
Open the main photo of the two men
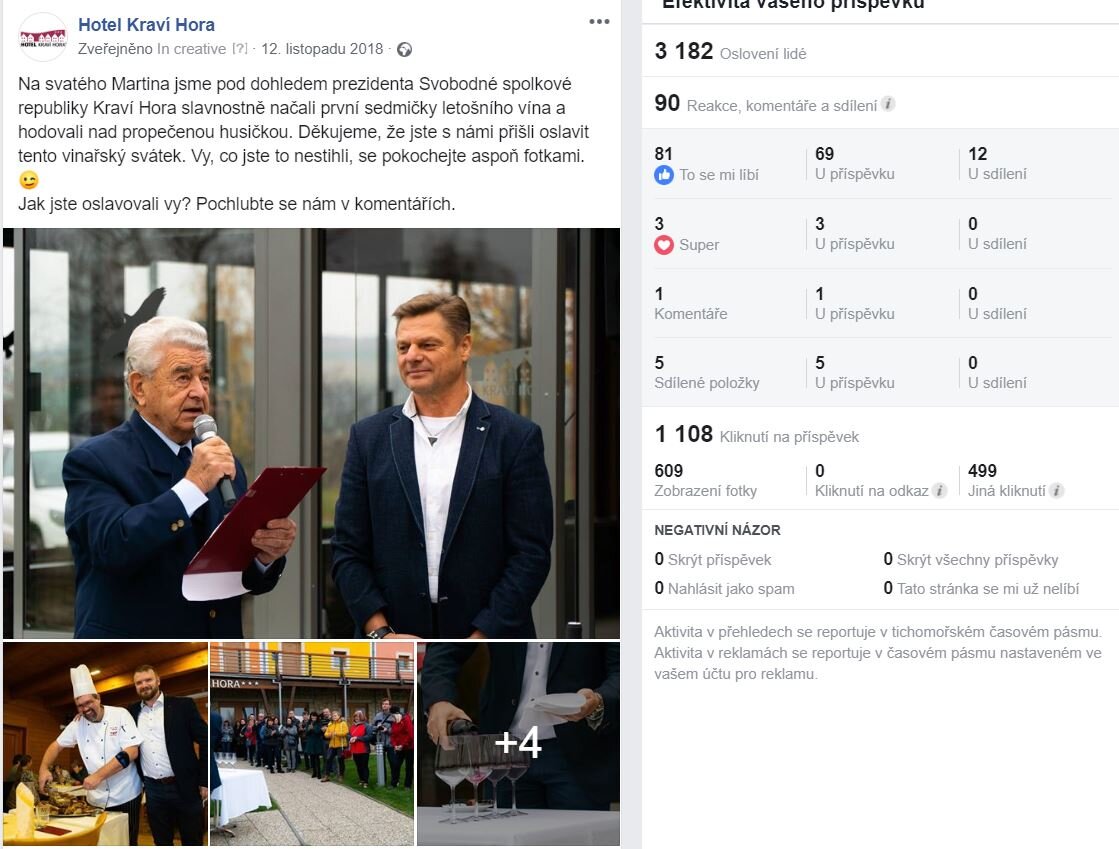pos(311,433)
